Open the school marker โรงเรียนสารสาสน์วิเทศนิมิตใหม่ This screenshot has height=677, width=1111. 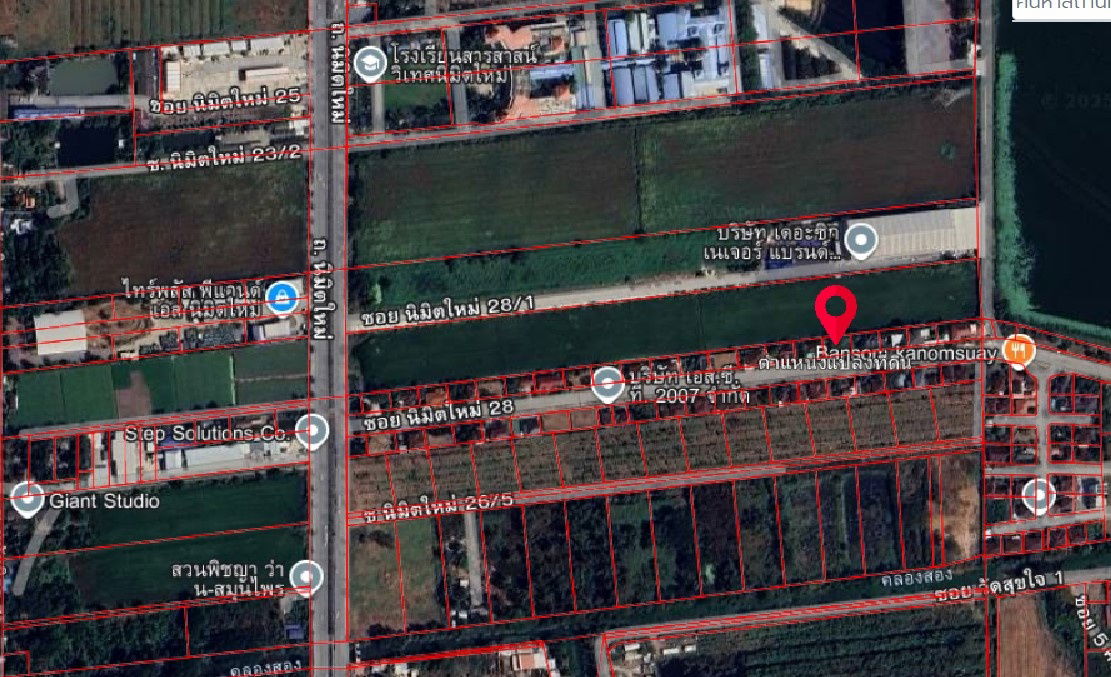(x=371, y=64)
